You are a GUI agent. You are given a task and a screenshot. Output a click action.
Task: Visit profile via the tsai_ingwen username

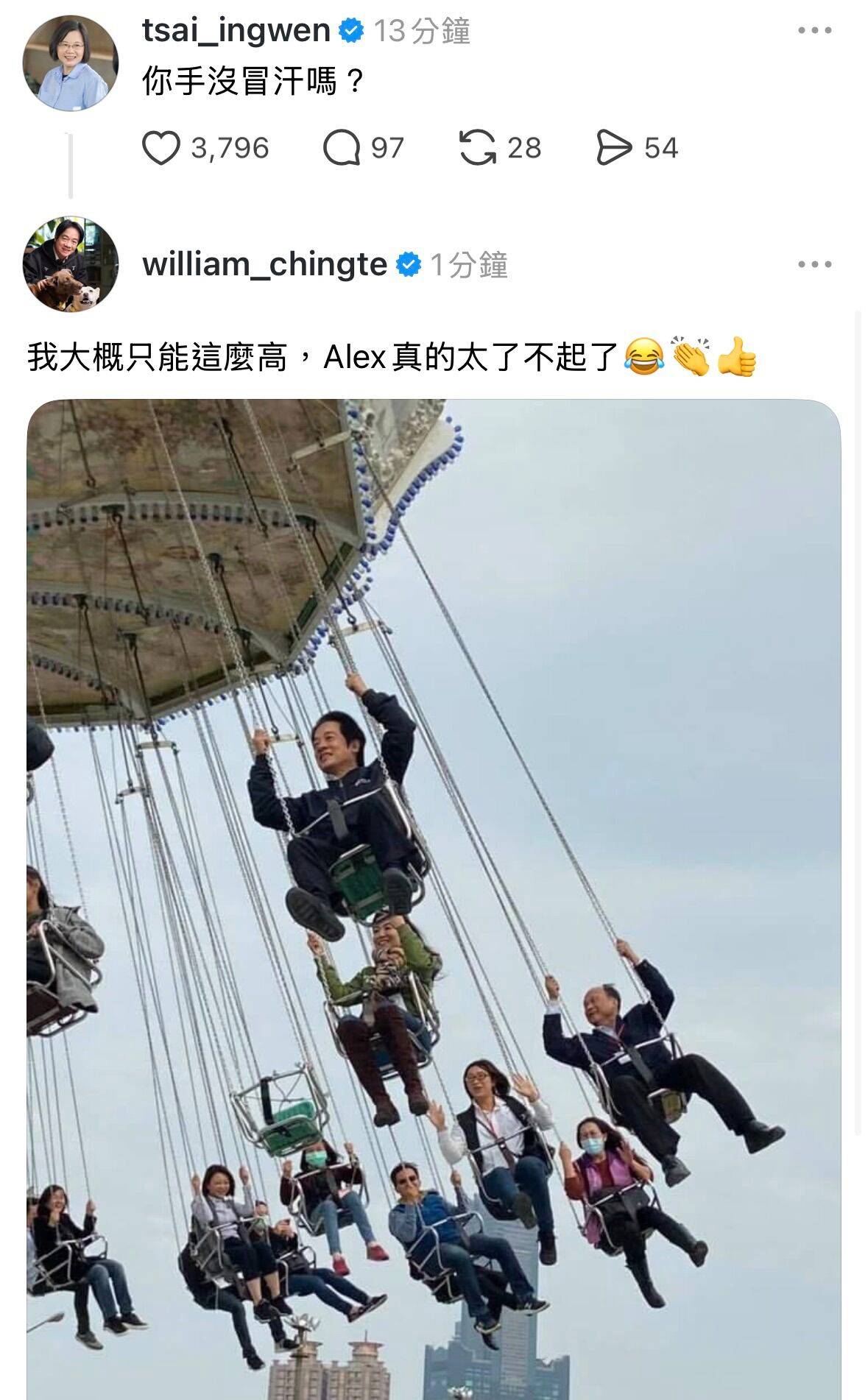(x=236, y=31)
